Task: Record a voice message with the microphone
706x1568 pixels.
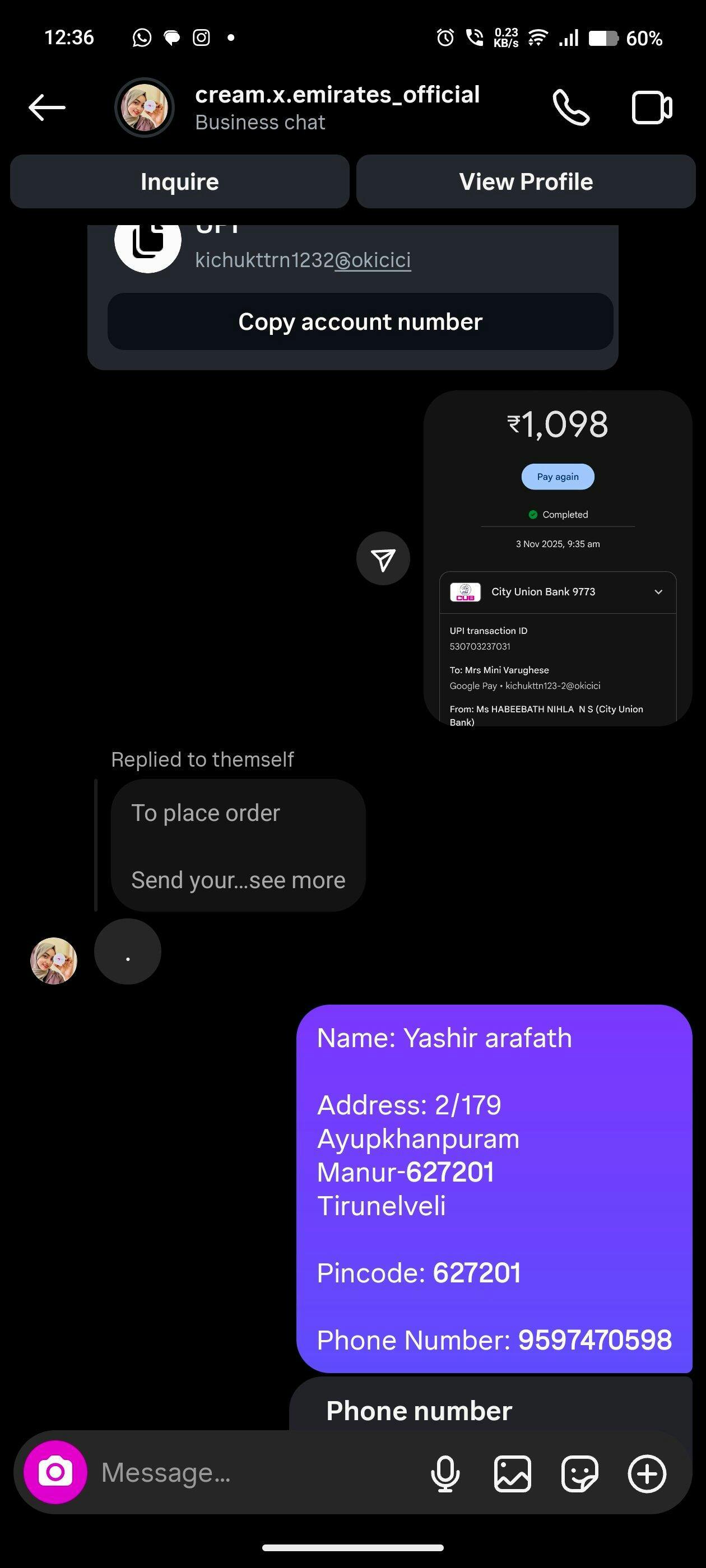Action: click(x=445, y=1473)
